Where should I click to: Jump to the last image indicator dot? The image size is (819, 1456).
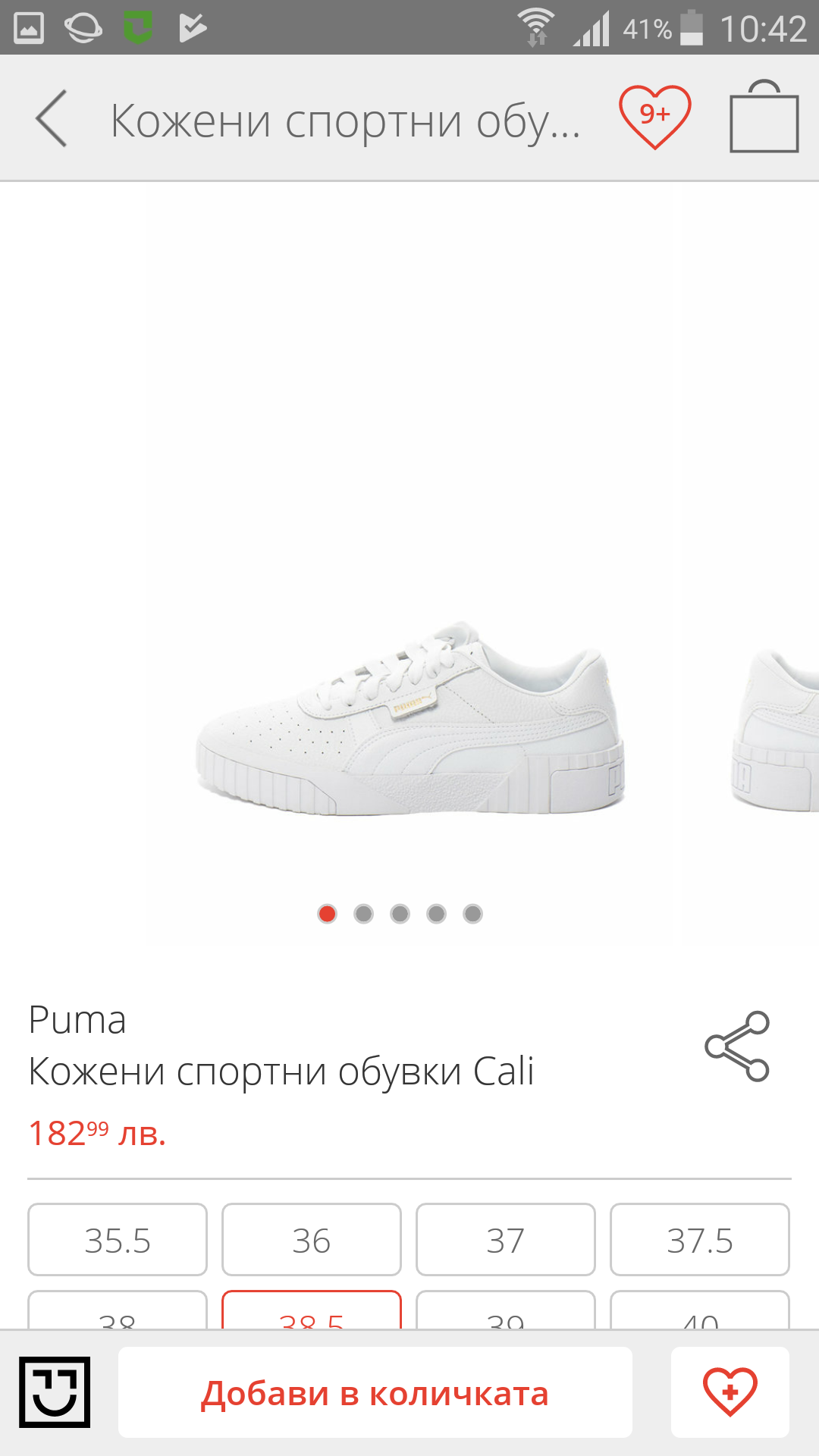pyautogui.click(x=473, y=914)
